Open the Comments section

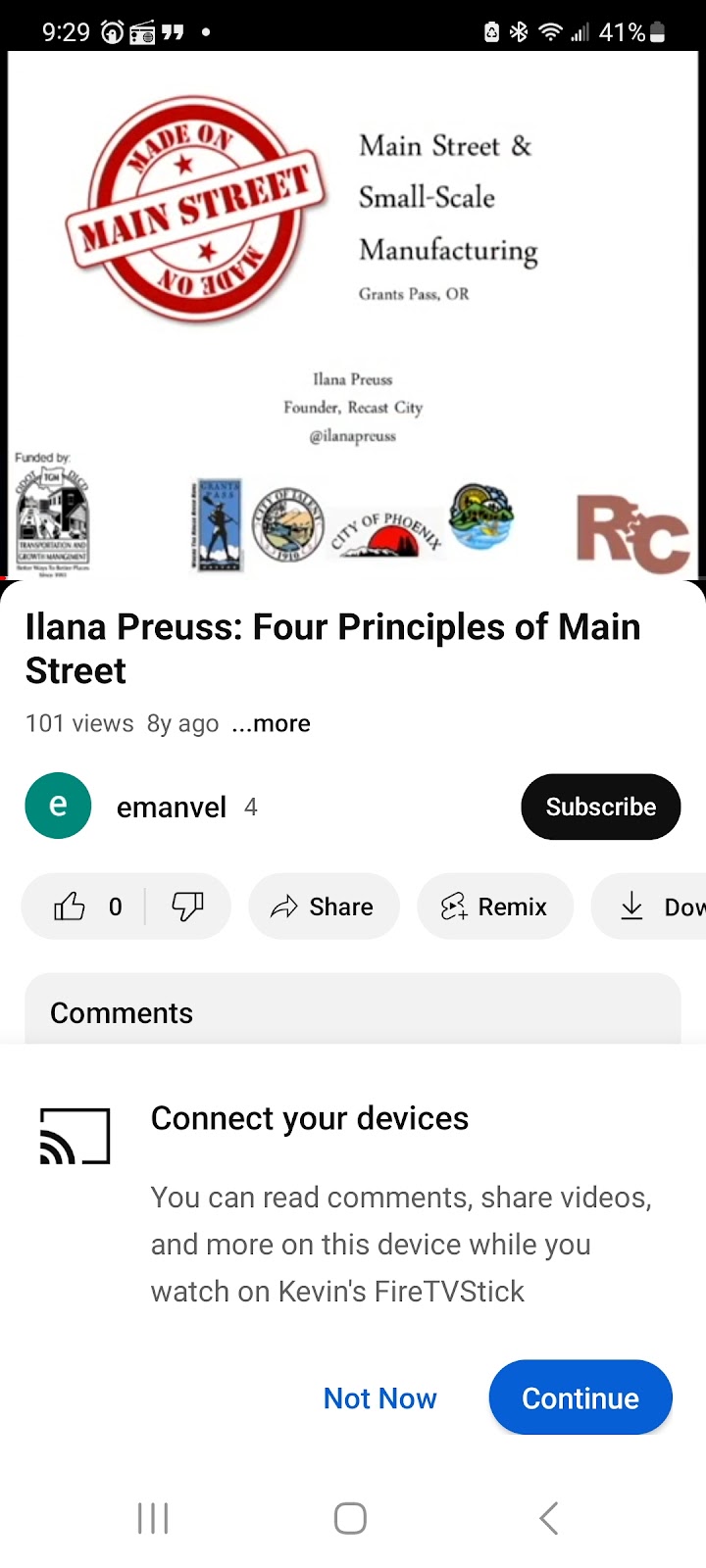pos(353,1009)
